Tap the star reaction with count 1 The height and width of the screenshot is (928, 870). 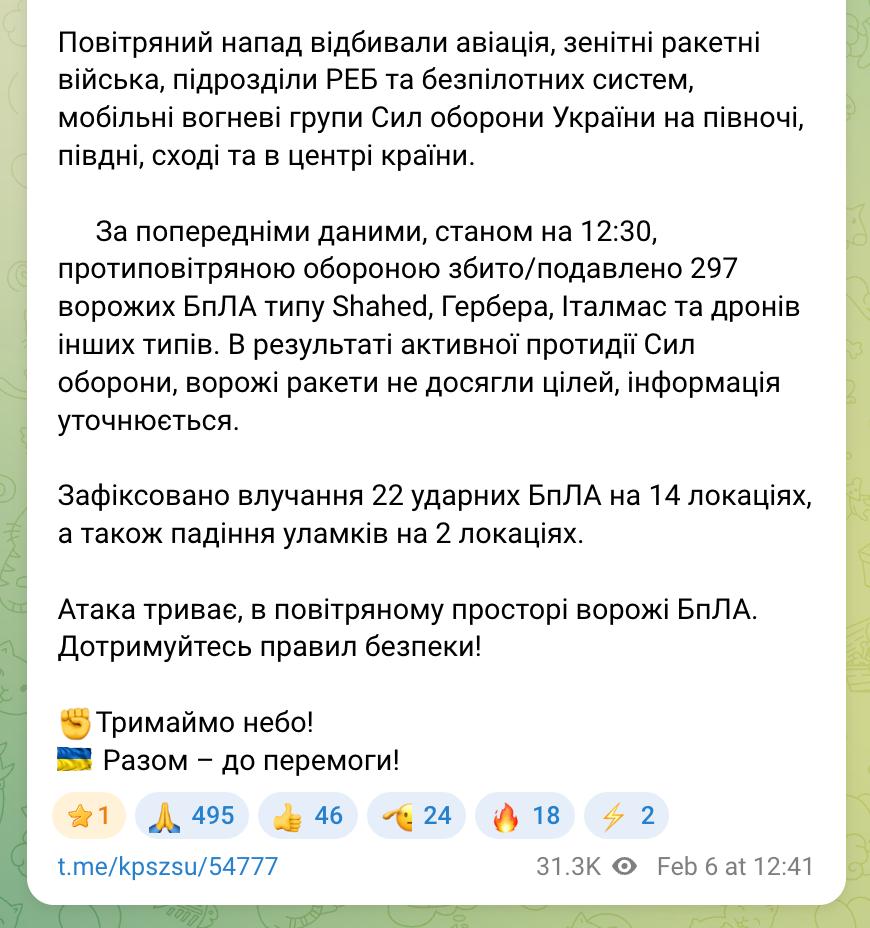coord(88,816)
